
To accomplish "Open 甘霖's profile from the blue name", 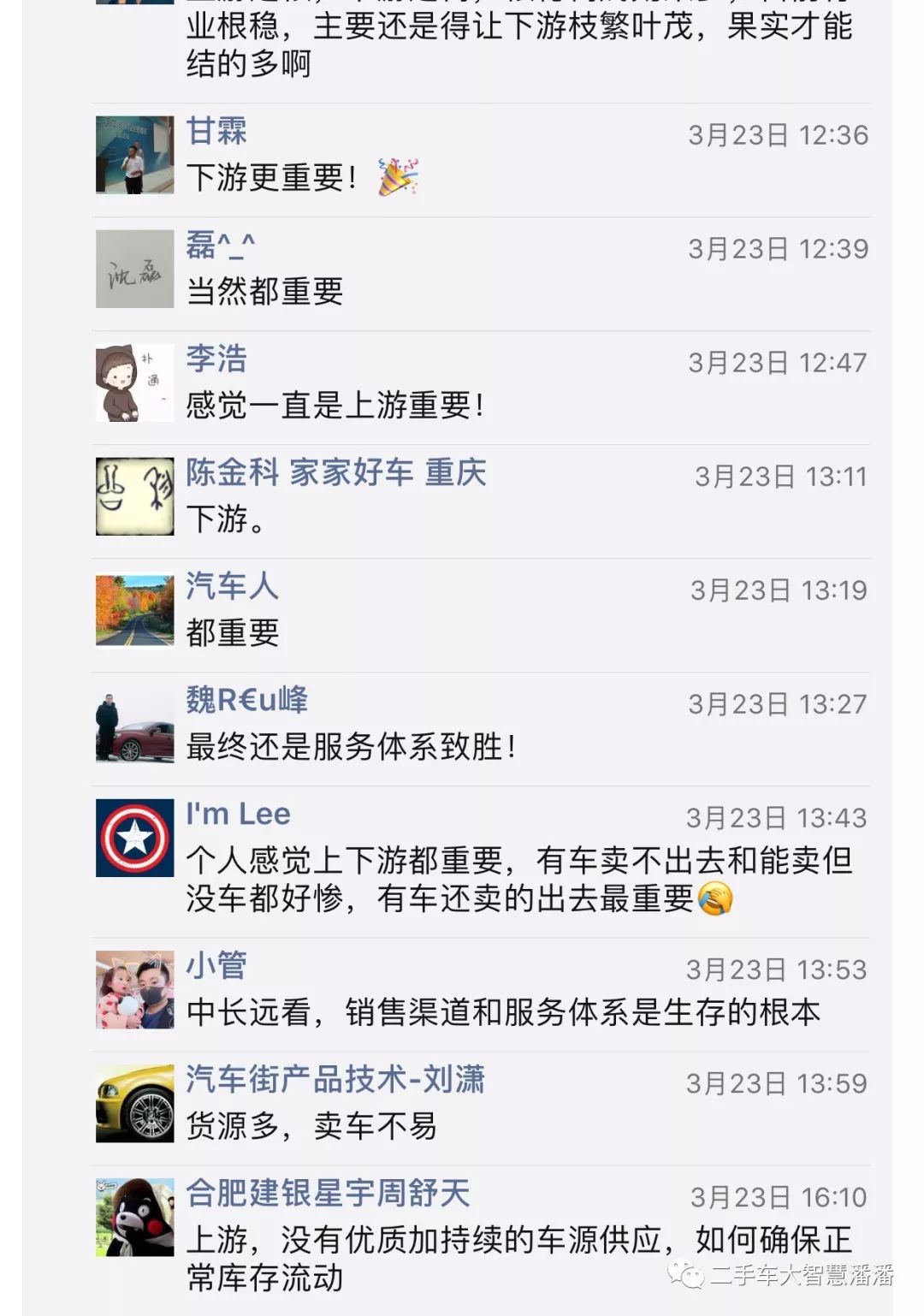I will [216, 132].
